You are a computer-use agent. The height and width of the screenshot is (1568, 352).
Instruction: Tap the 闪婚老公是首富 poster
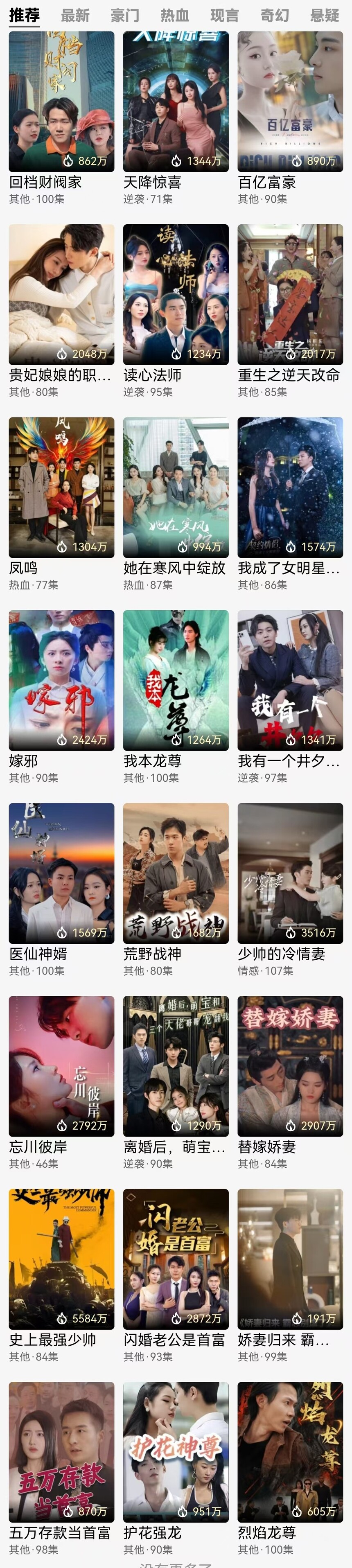tap(176, 1259)
